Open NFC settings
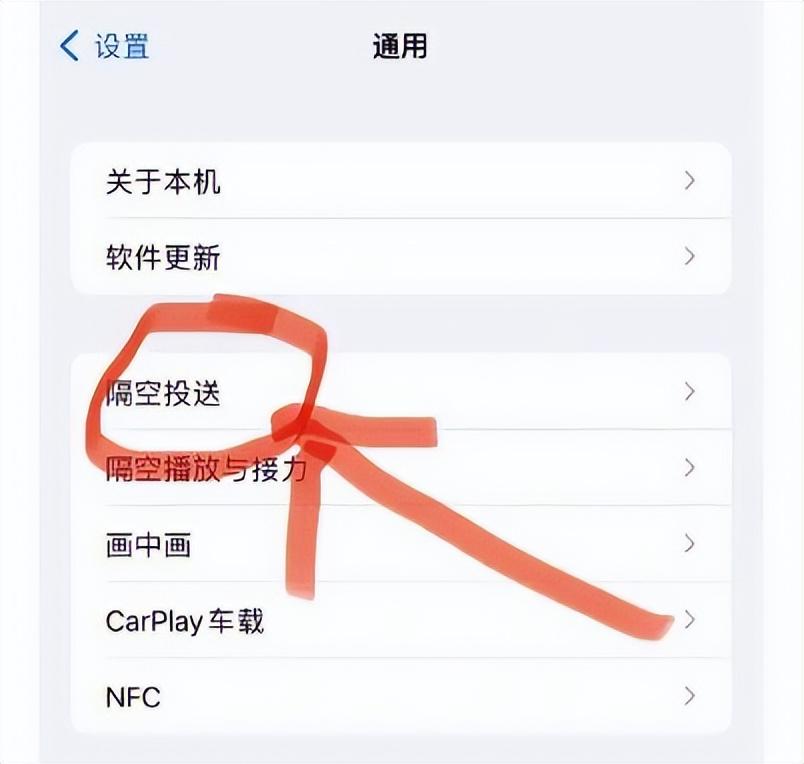The width and height of the screenshot is (804, 764). 400,696
